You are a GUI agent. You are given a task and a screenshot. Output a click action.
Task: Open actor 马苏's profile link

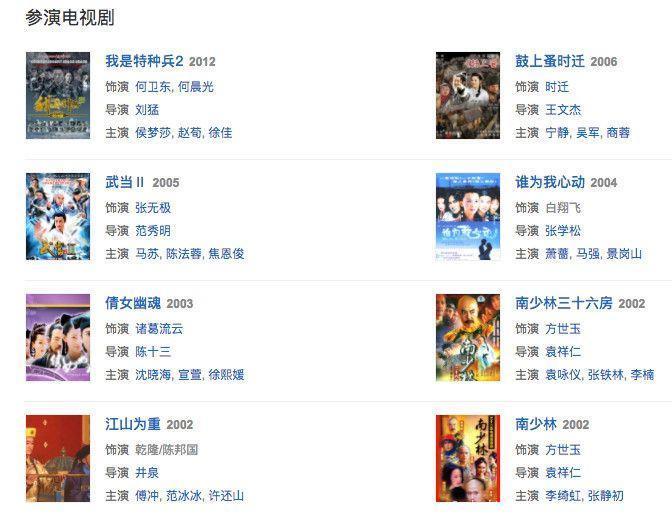[147, 254]
